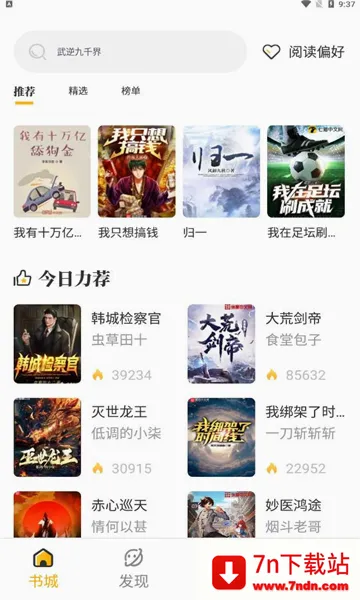Image resolution: width=360 pixels, height=600 pixels.
Task: Open the book 我只想搞钱
Action: point(137,182)
